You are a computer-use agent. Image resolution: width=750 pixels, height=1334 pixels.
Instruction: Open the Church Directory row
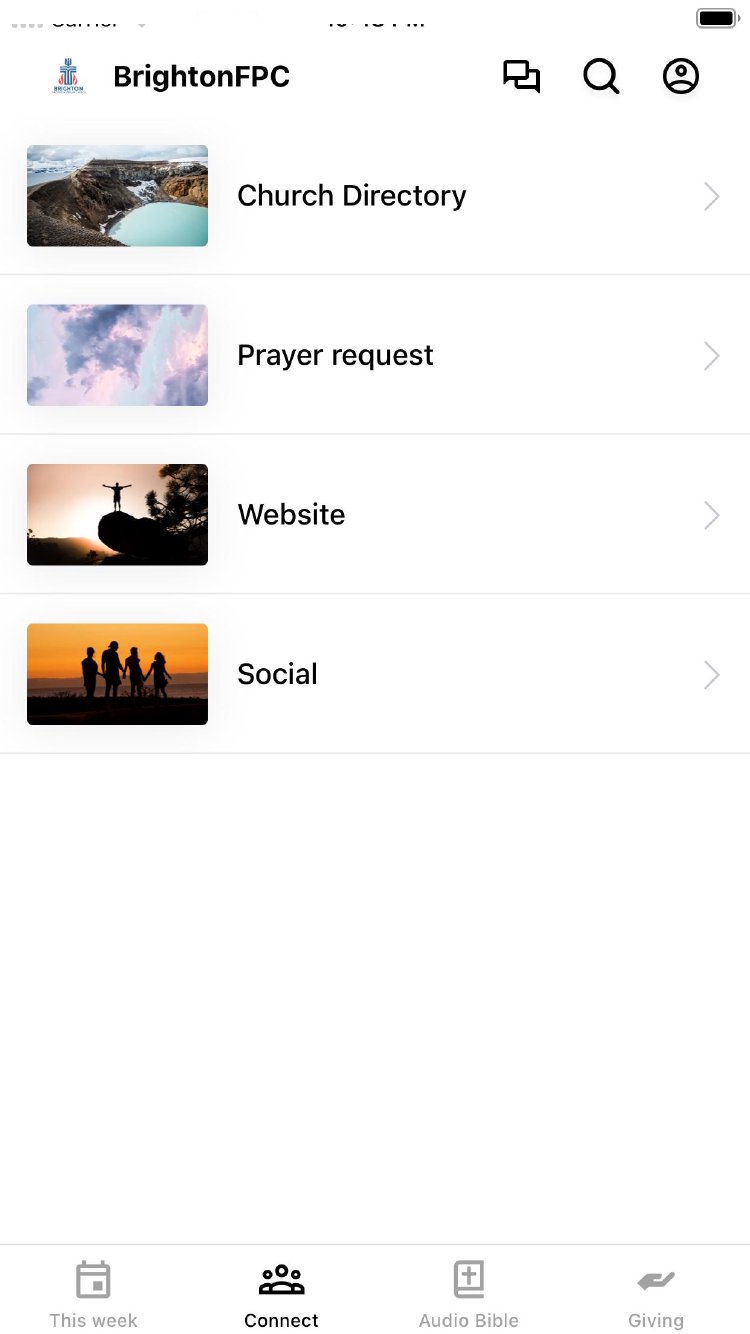click(x=374, y=196)
